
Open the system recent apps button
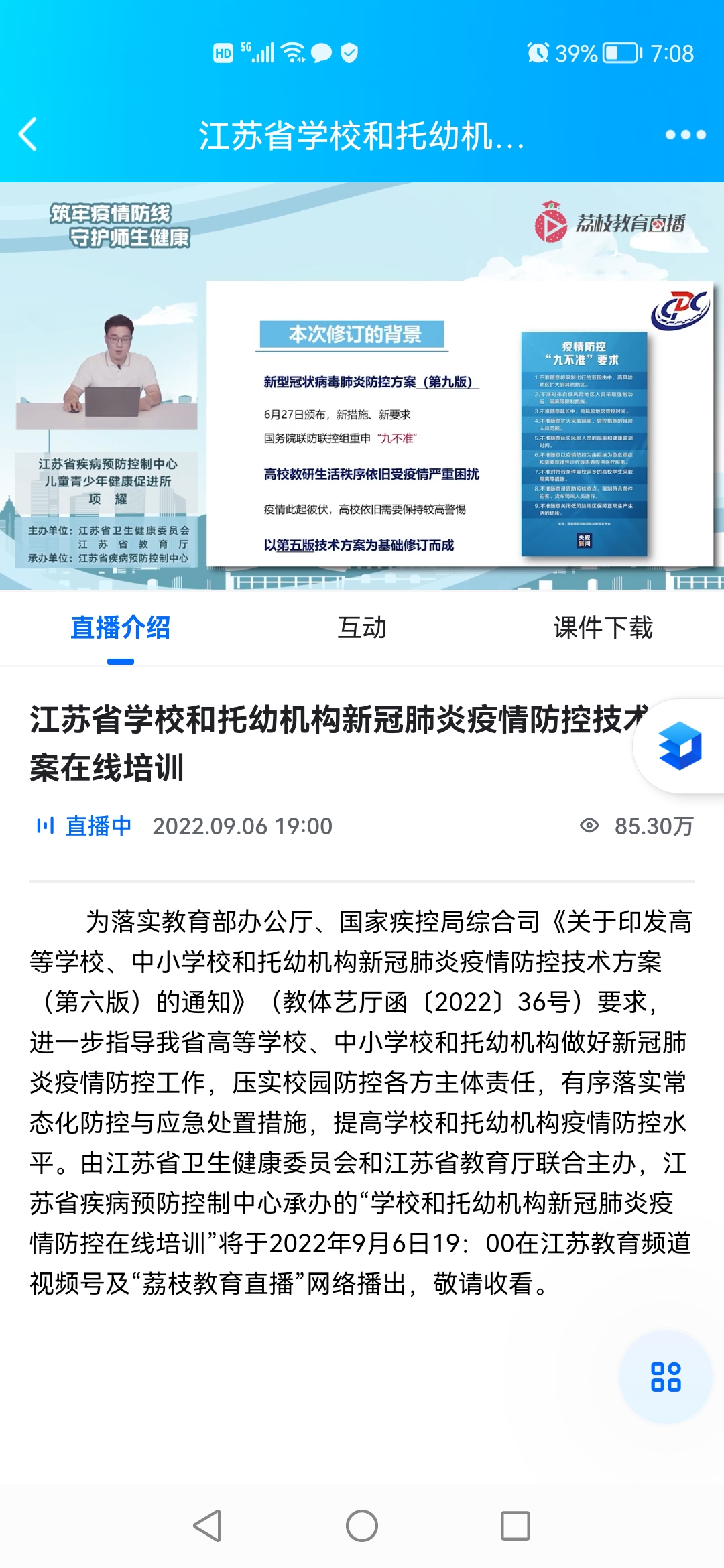click(x=516, y=1526)
